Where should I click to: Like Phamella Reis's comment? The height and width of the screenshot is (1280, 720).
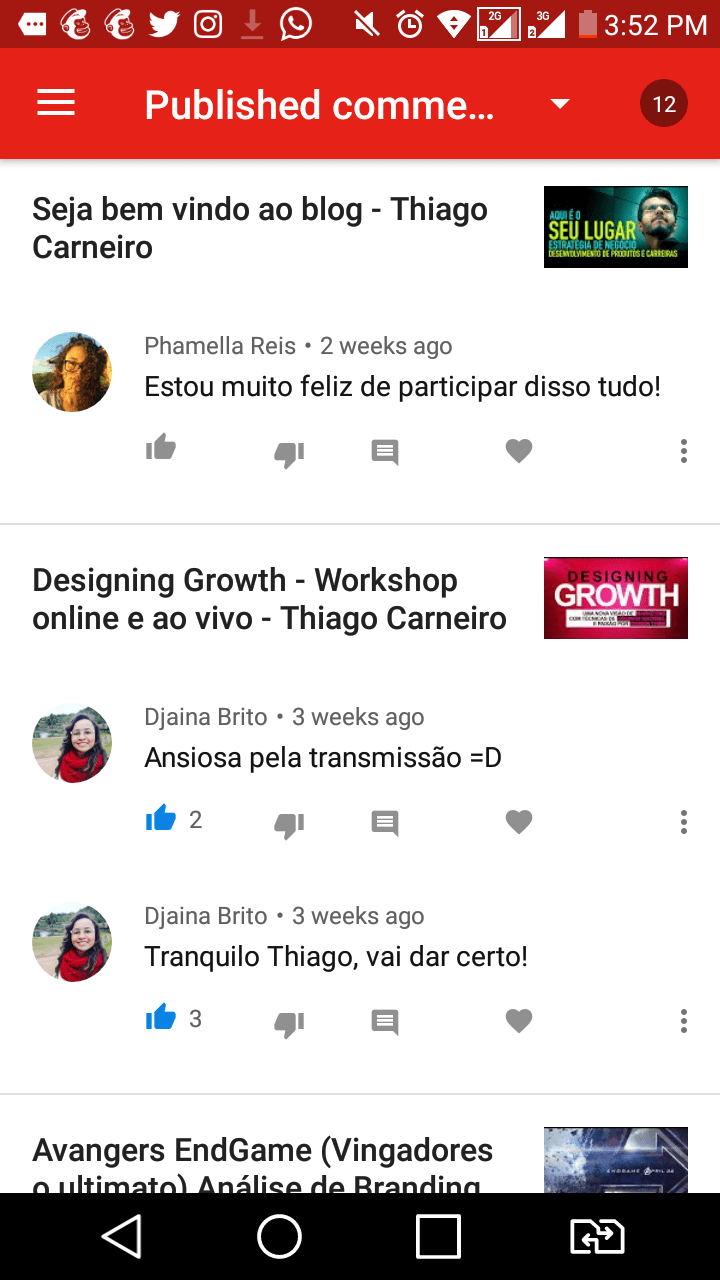tap(161, 449)
